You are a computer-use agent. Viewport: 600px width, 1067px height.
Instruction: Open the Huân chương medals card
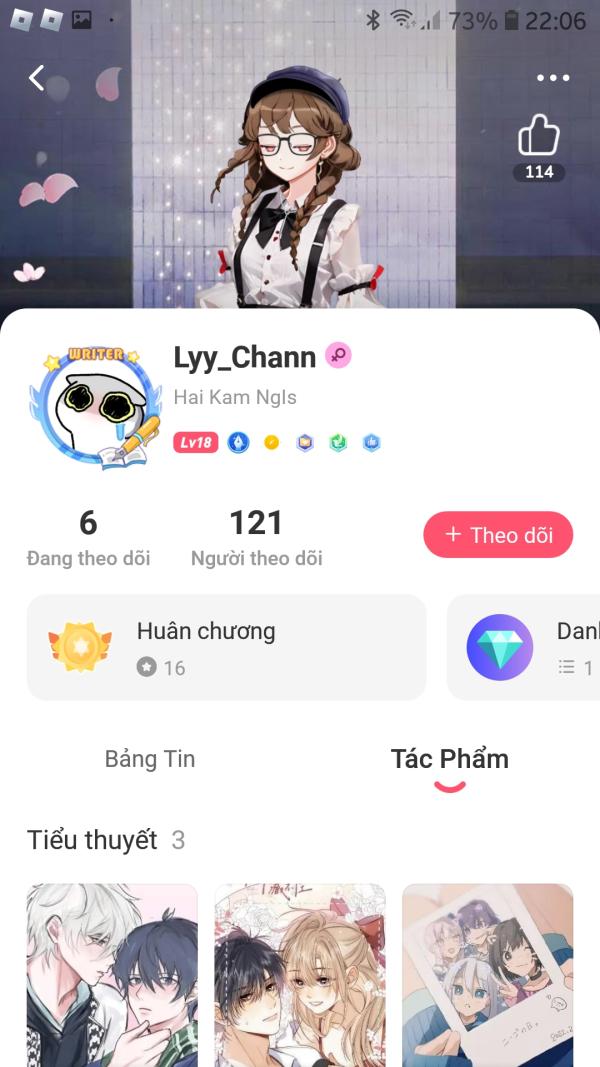pos(227,647)
